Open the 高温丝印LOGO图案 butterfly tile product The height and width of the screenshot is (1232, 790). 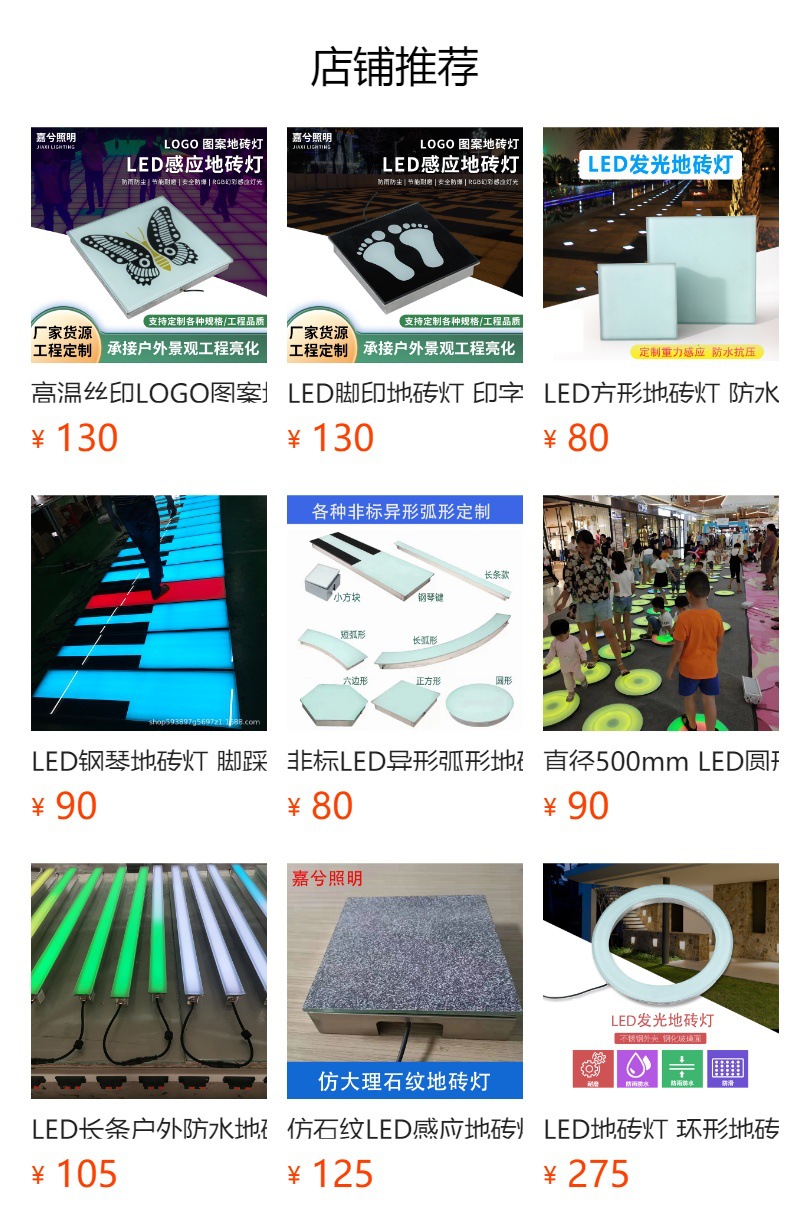pyautogui.click(x=149, y=292)
